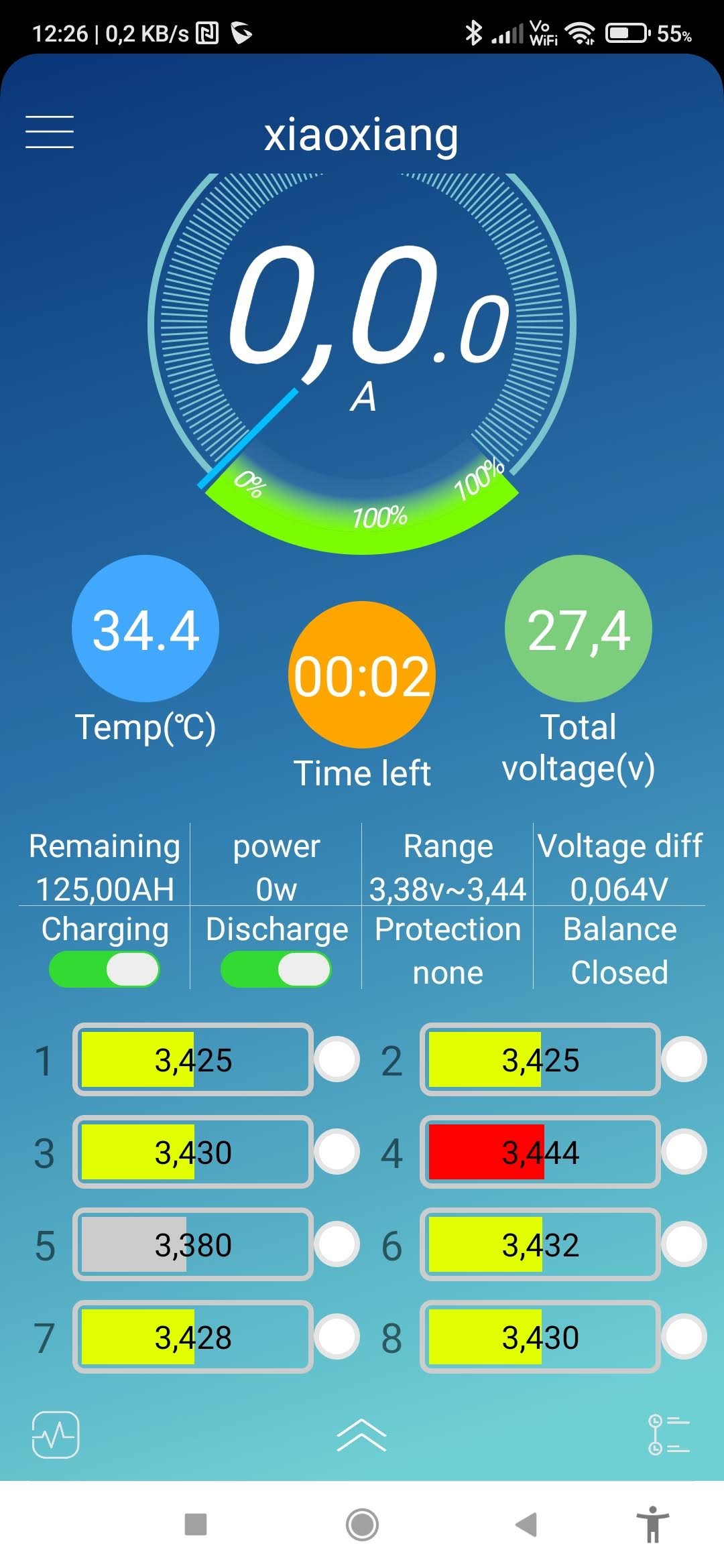Image resolution: width=724 pixels, height=1568 pixels.
Task: Toggle the Charging switch
Action: click(x=105, y=969)
